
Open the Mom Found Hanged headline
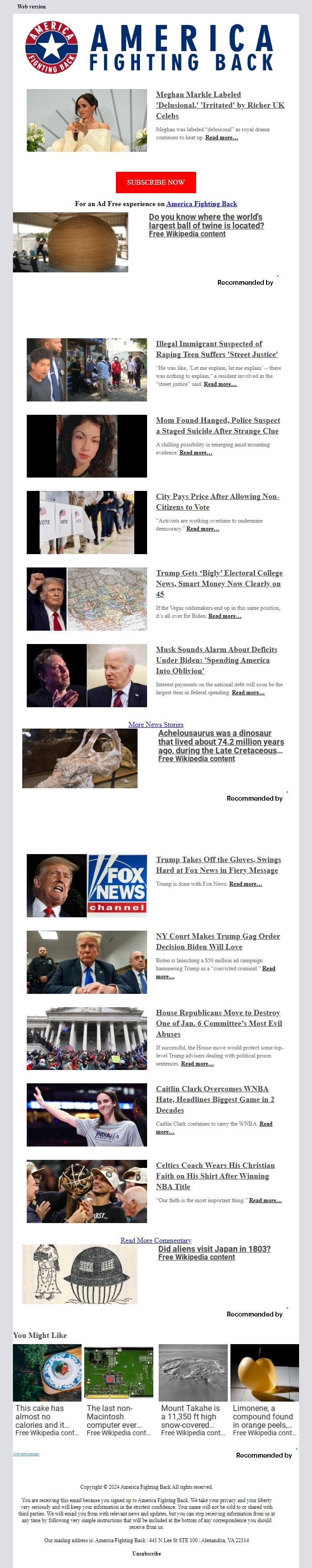pos(218,425)
